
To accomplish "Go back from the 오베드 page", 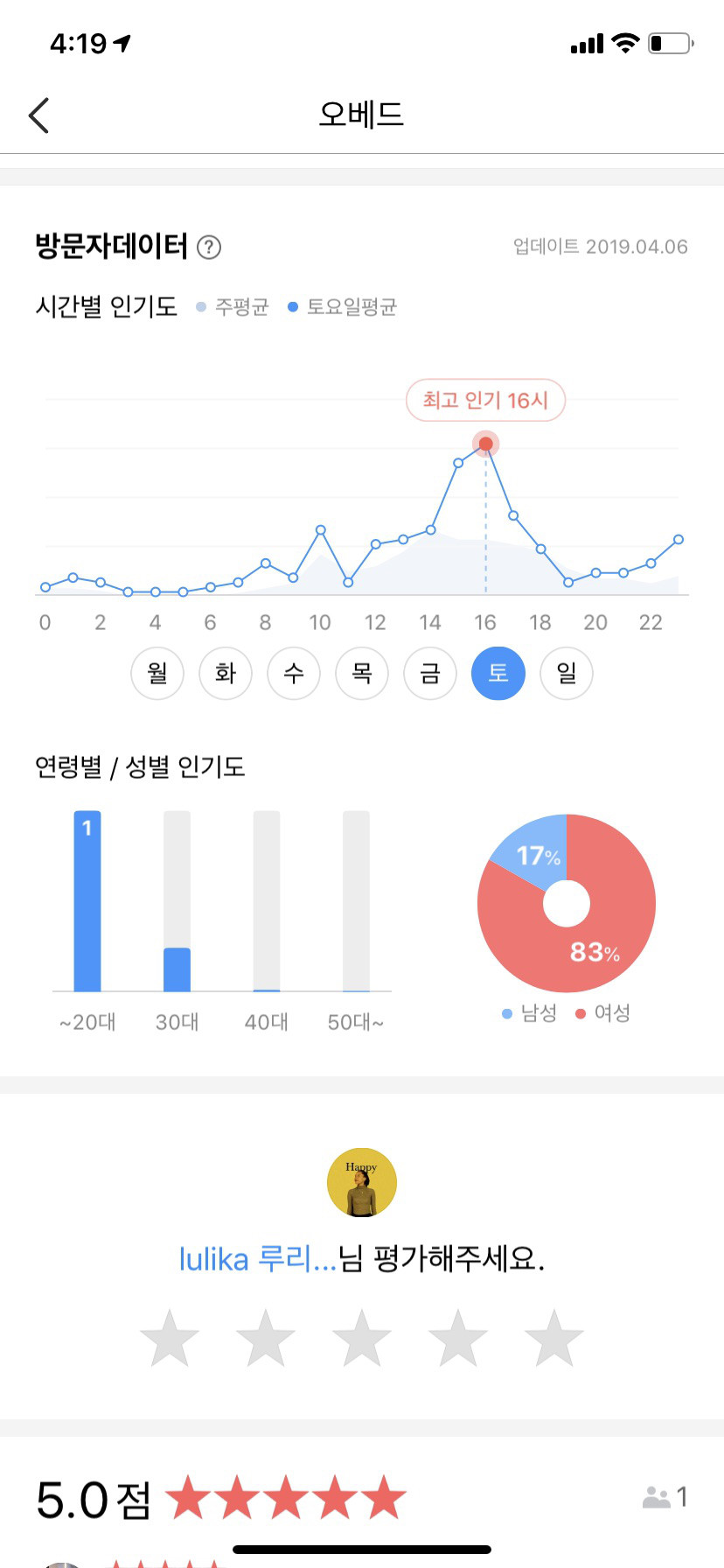I will click(x=38, y=115).
